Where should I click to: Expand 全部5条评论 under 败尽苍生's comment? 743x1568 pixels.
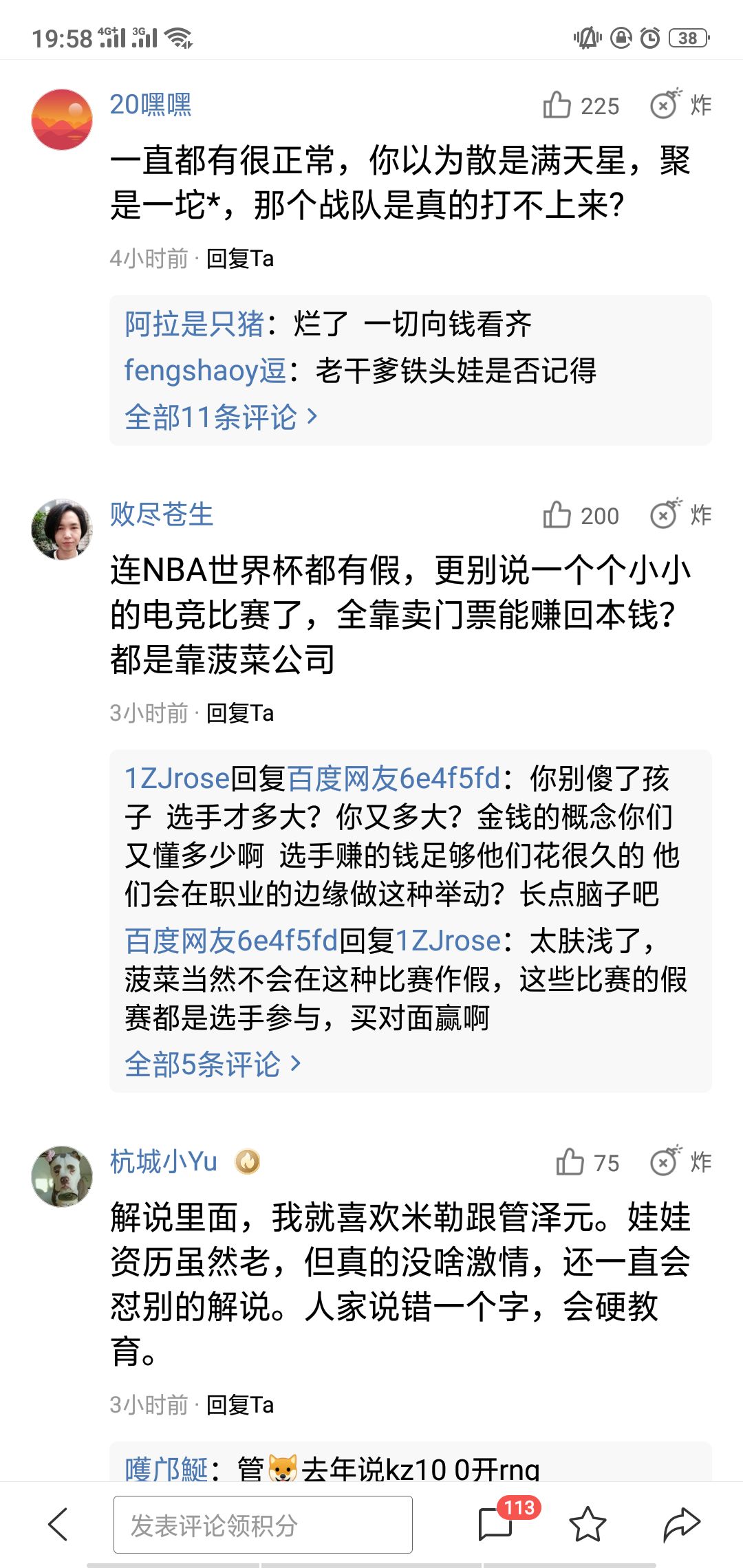(205, 1064)
